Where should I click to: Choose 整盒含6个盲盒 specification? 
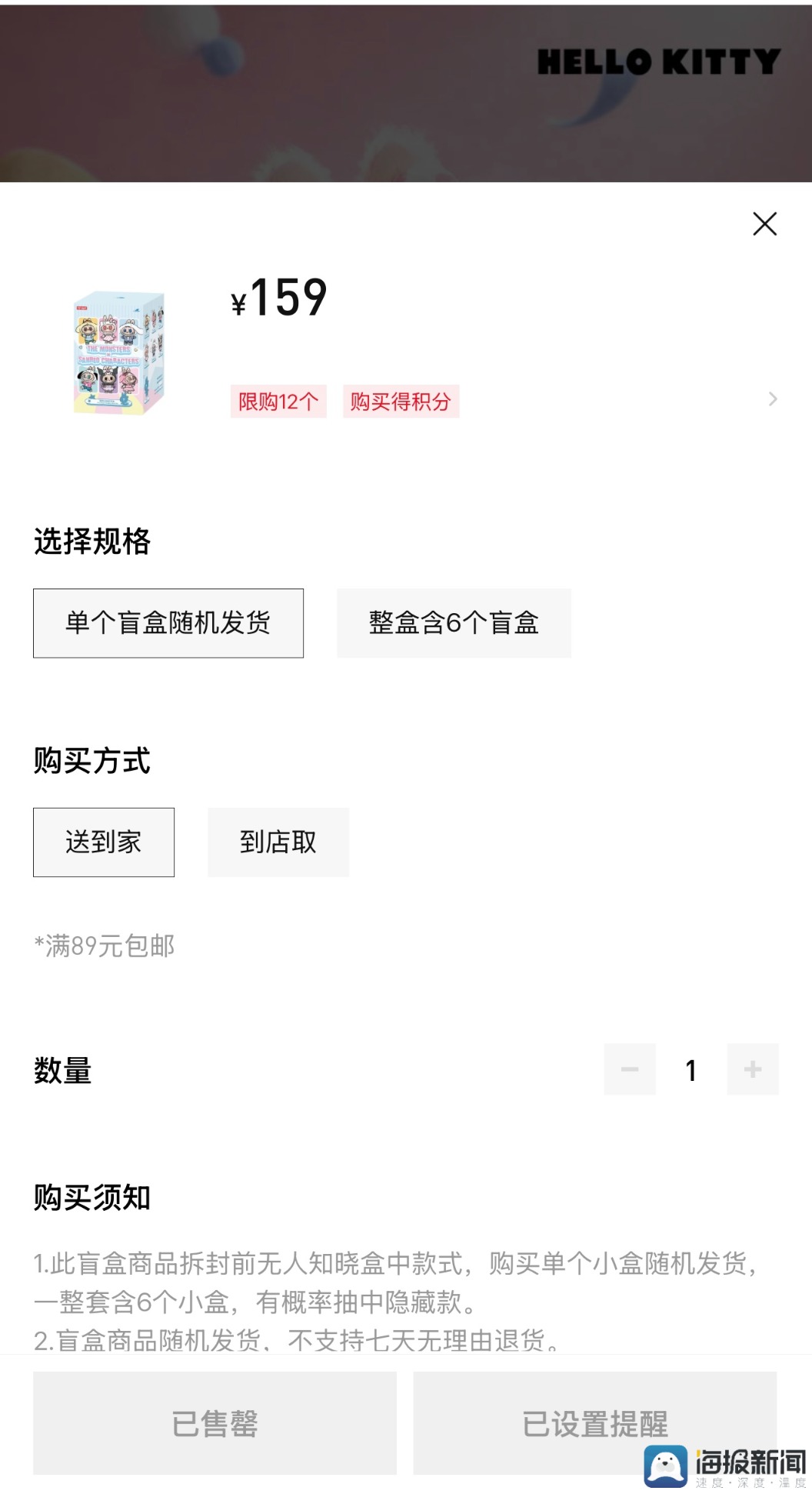click(454, 623)
